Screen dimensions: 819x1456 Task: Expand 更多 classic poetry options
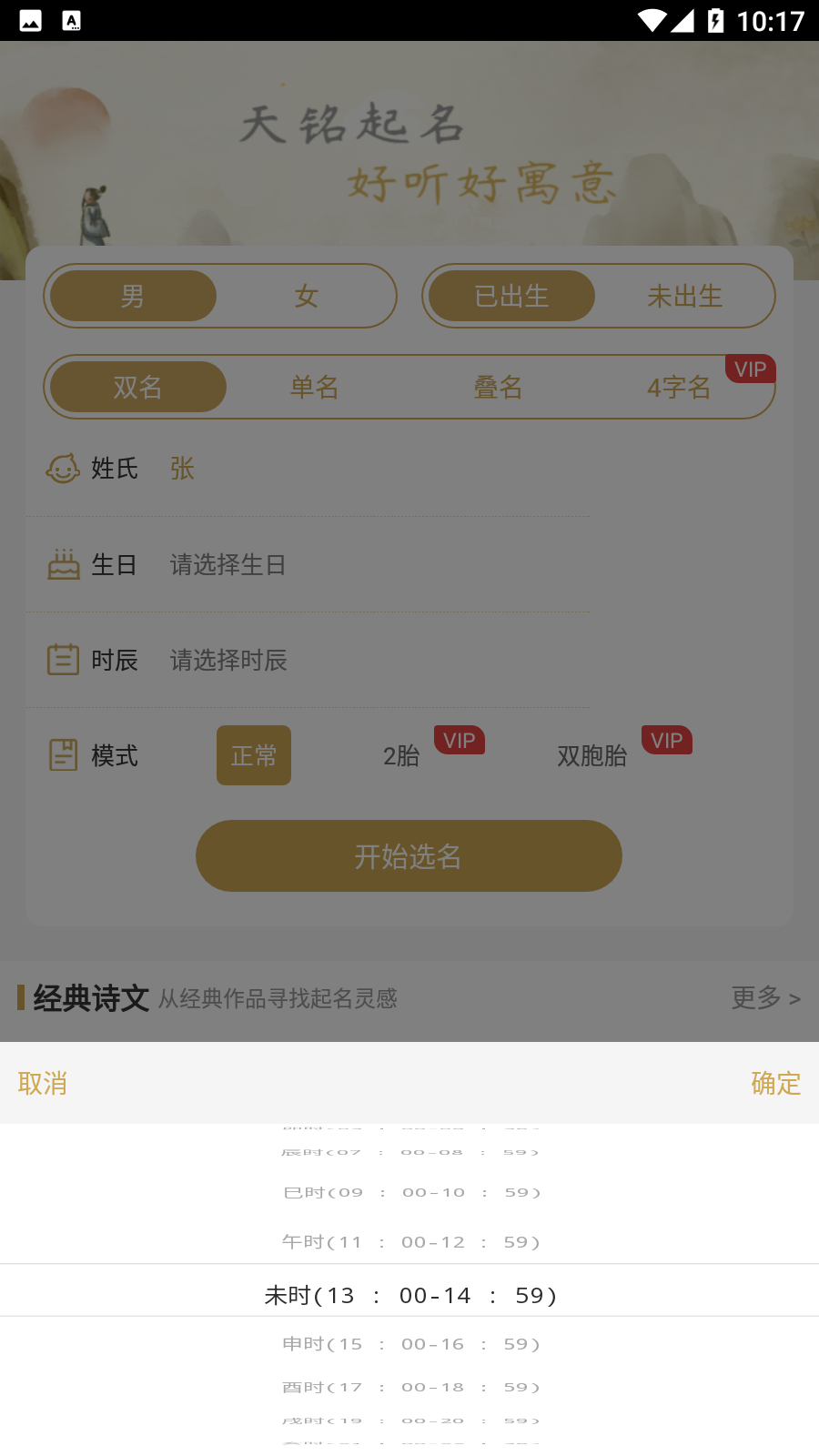[764, 998]
